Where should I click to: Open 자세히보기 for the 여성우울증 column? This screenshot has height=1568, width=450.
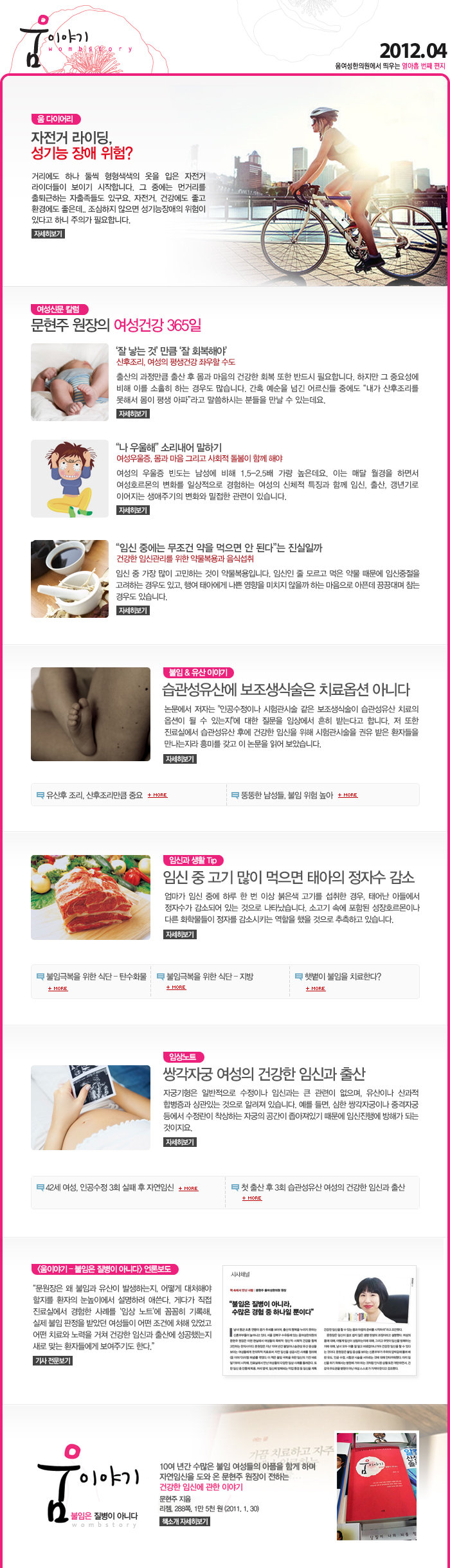click(x=133, y=510)
